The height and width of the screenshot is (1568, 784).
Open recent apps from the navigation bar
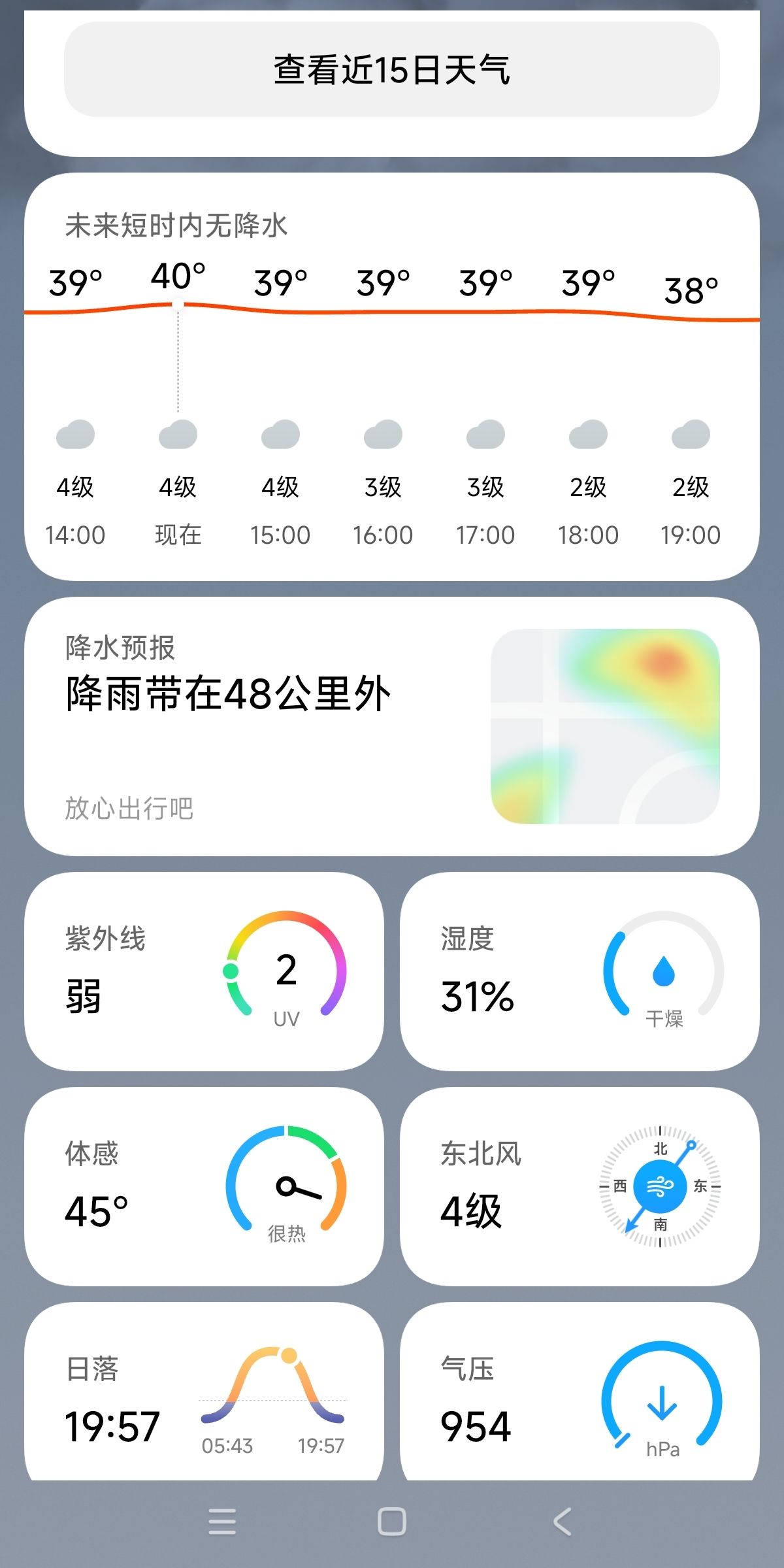pos(222,1522)
